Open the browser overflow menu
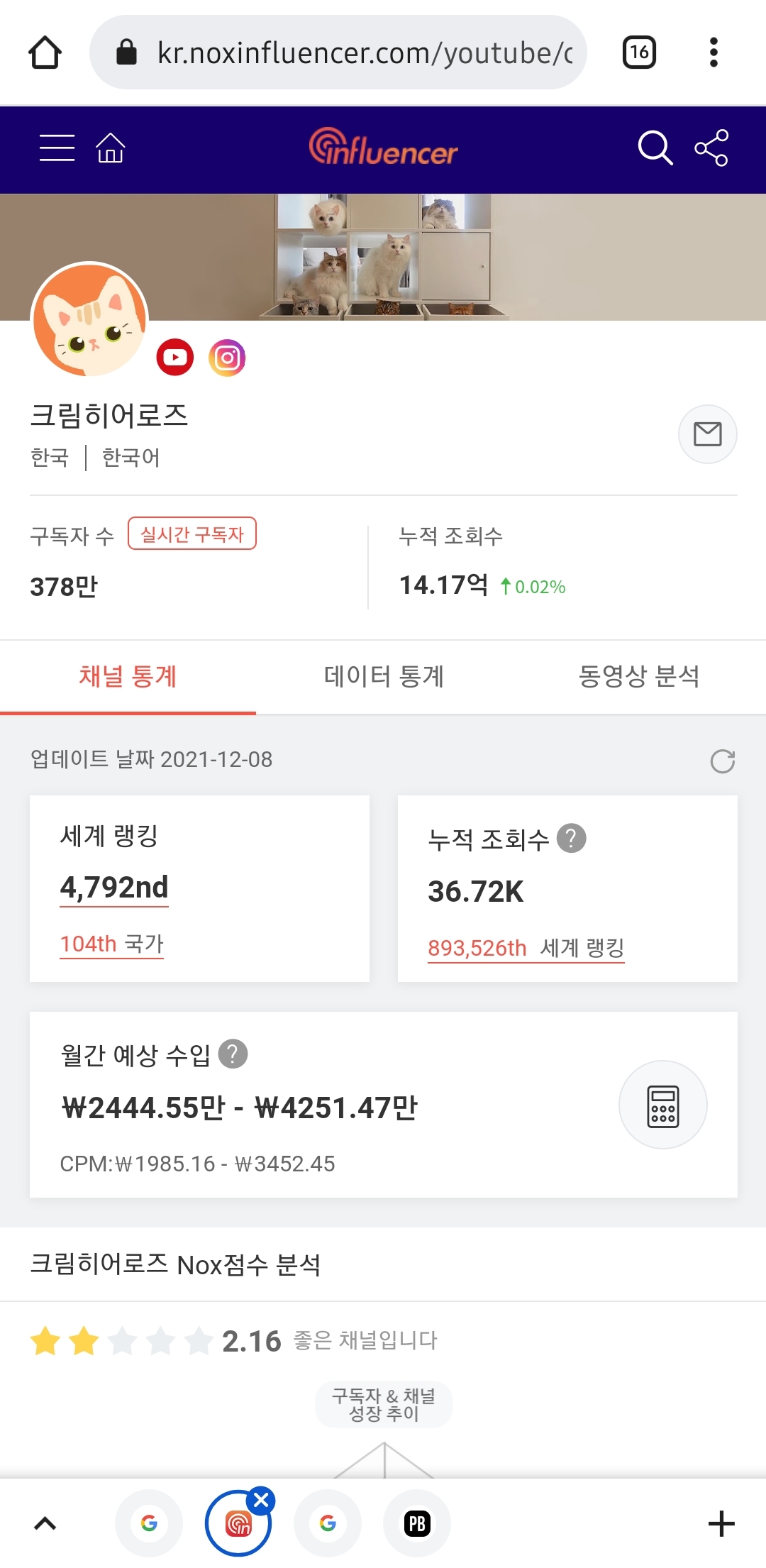The image size is (766, 1568). tap(714, 53)
